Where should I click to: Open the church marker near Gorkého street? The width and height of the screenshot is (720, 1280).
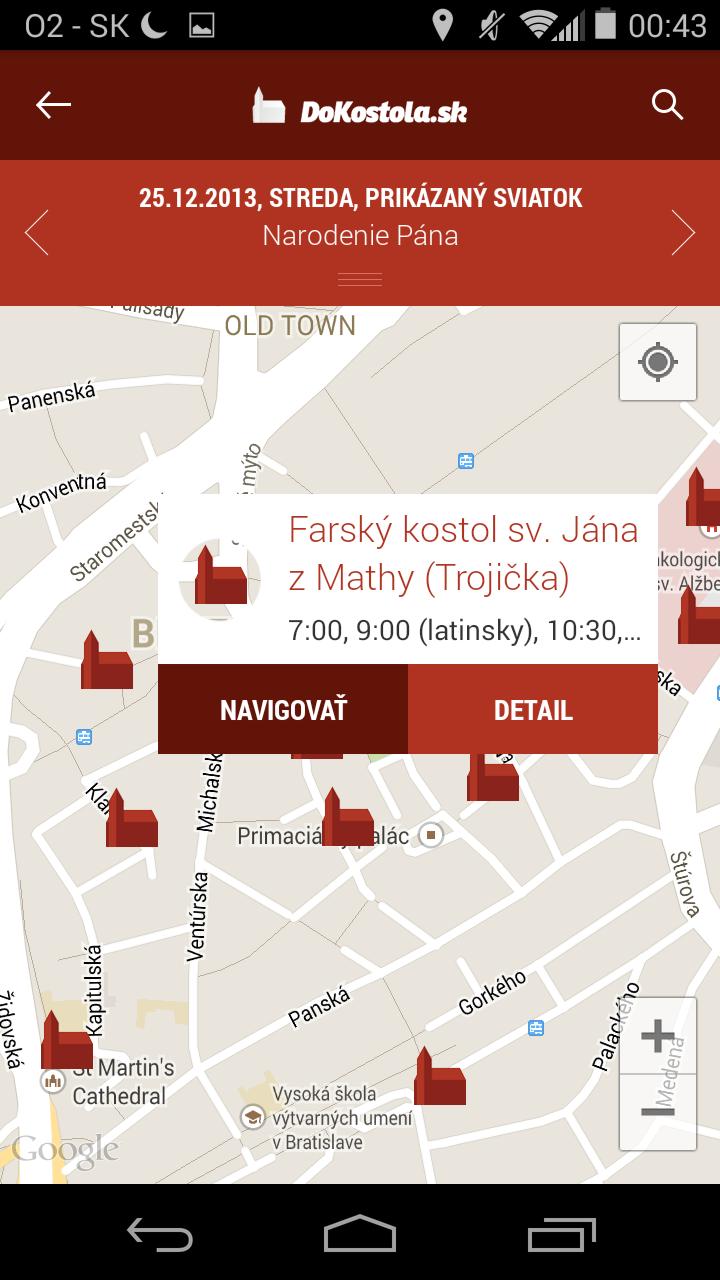(438, 1080)
